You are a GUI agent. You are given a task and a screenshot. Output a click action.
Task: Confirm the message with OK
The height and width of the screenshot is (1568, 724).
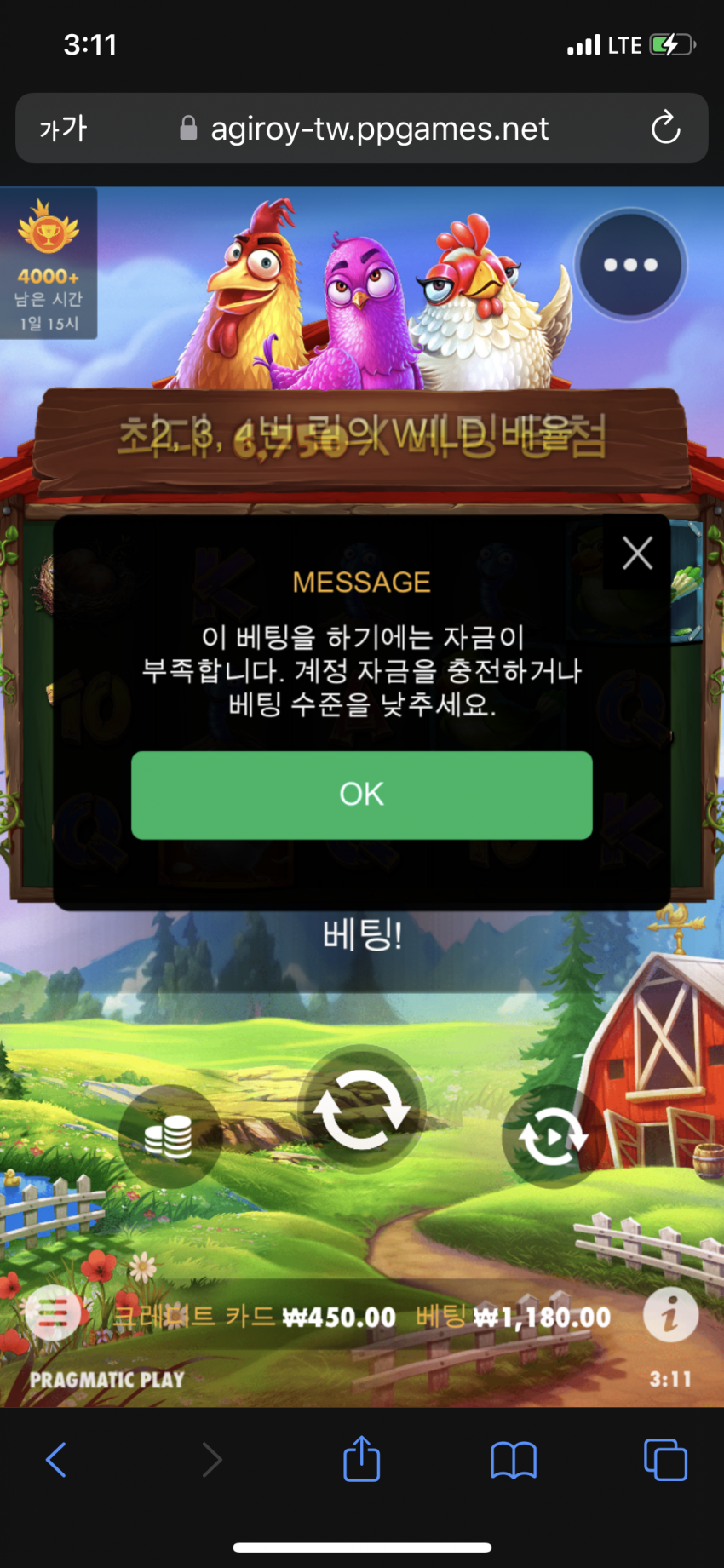pos(361,795)
